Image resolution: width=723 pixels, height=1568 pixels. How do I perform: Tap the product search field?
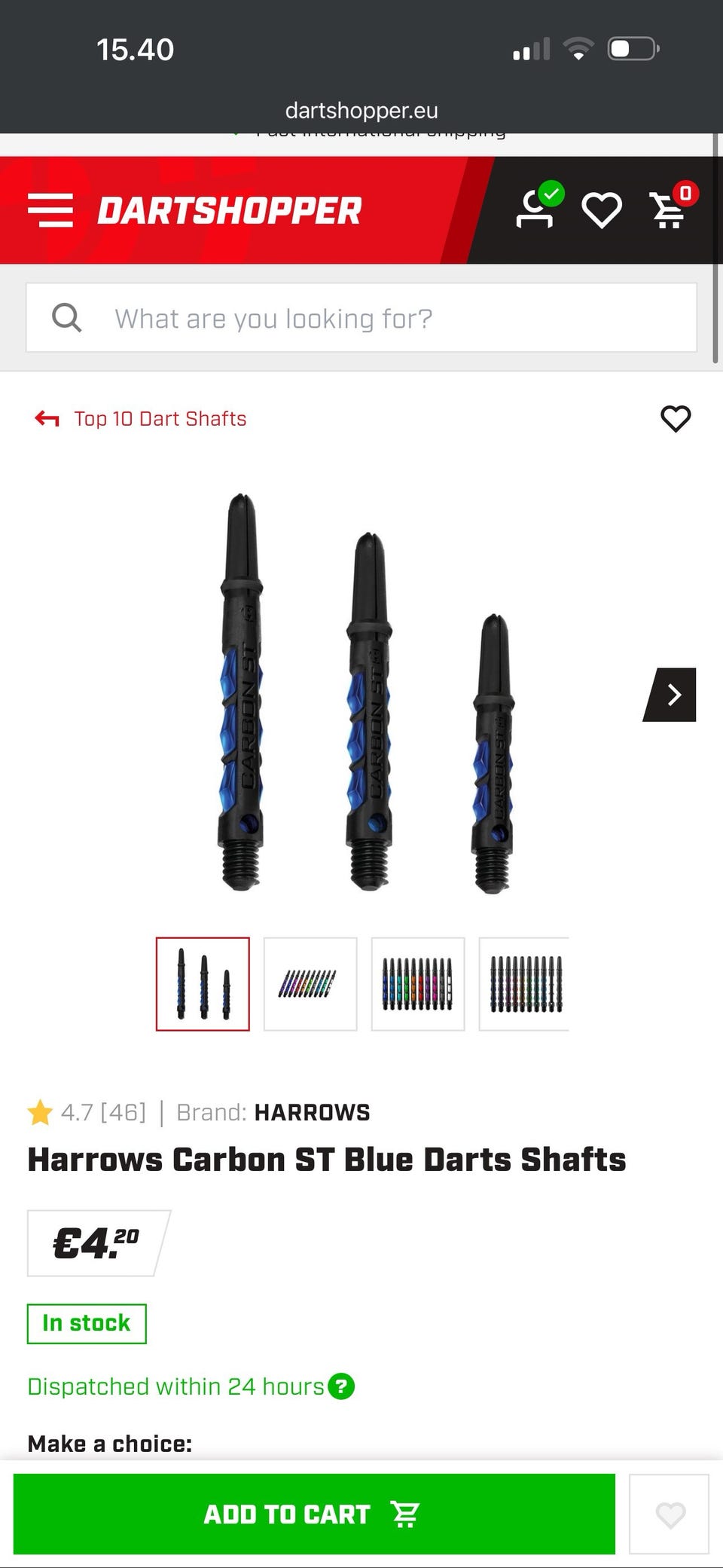pos(361,318)
